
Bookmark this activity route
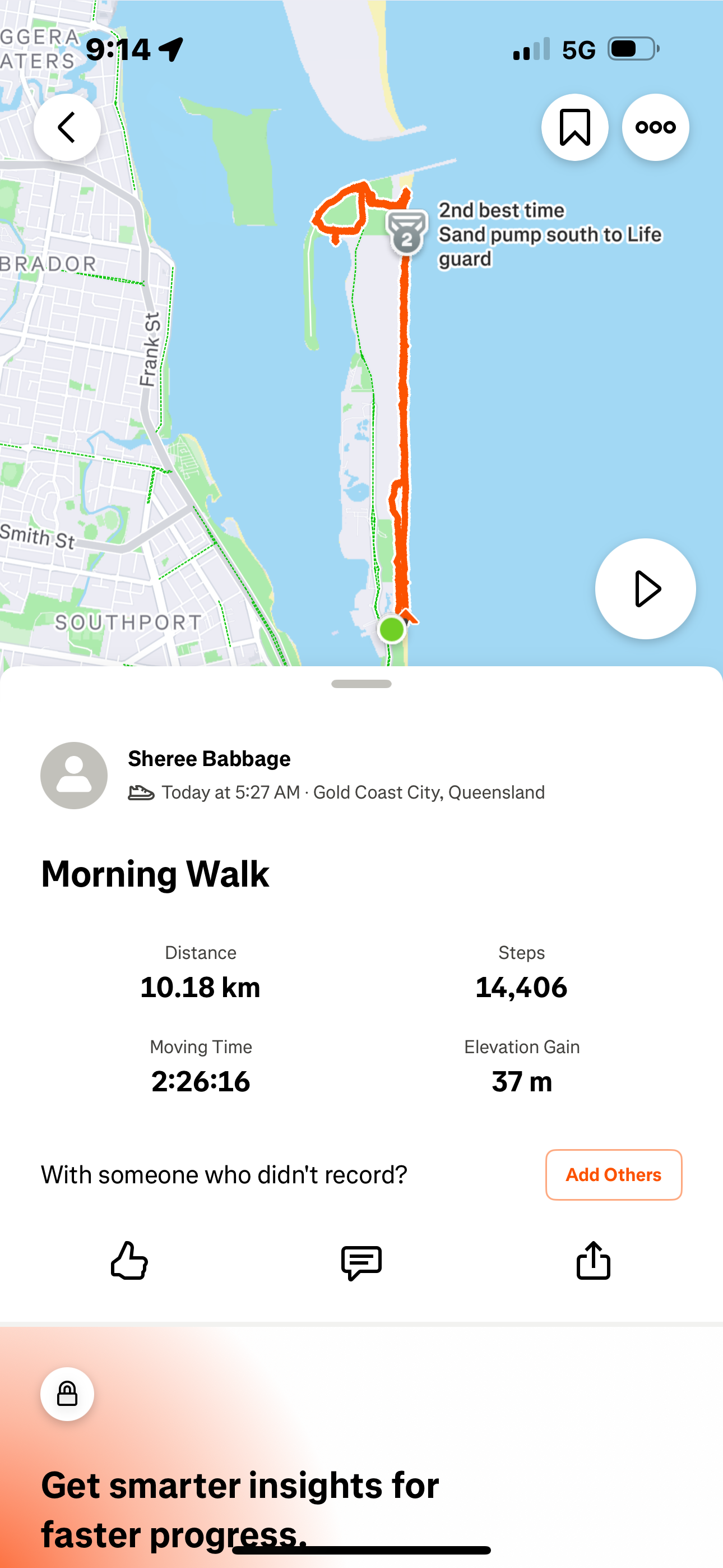click(574, 127)
